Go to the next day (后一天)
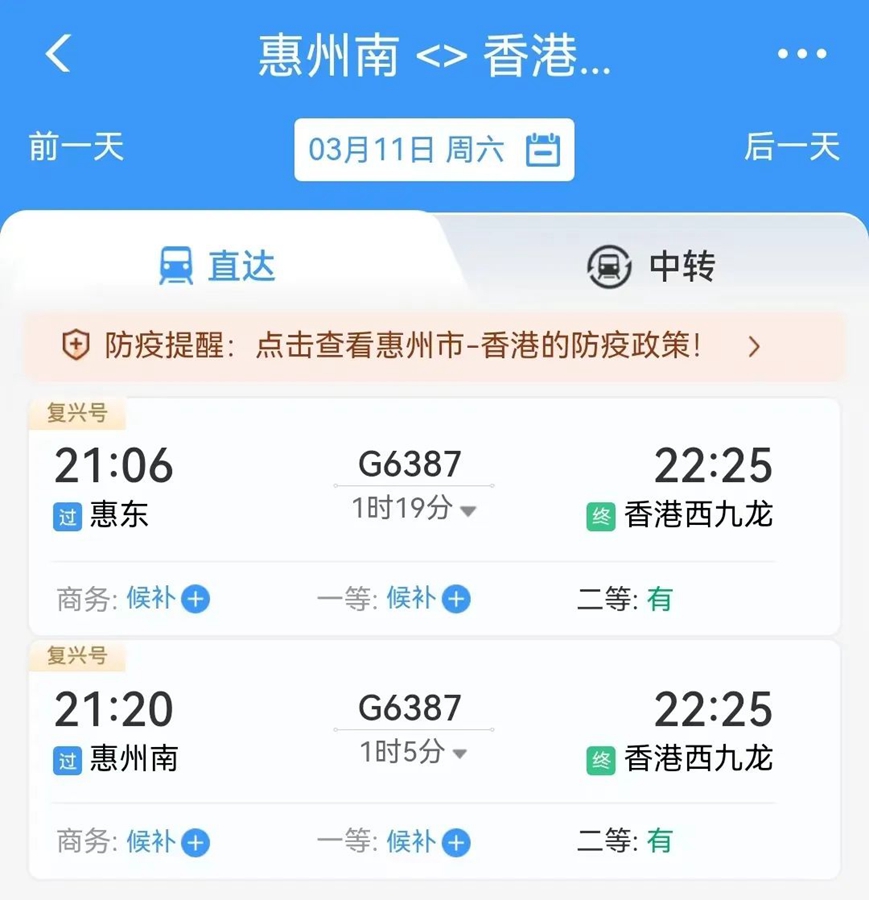The height and width of the screenshot is (900, 869). [x=791, y=148]
